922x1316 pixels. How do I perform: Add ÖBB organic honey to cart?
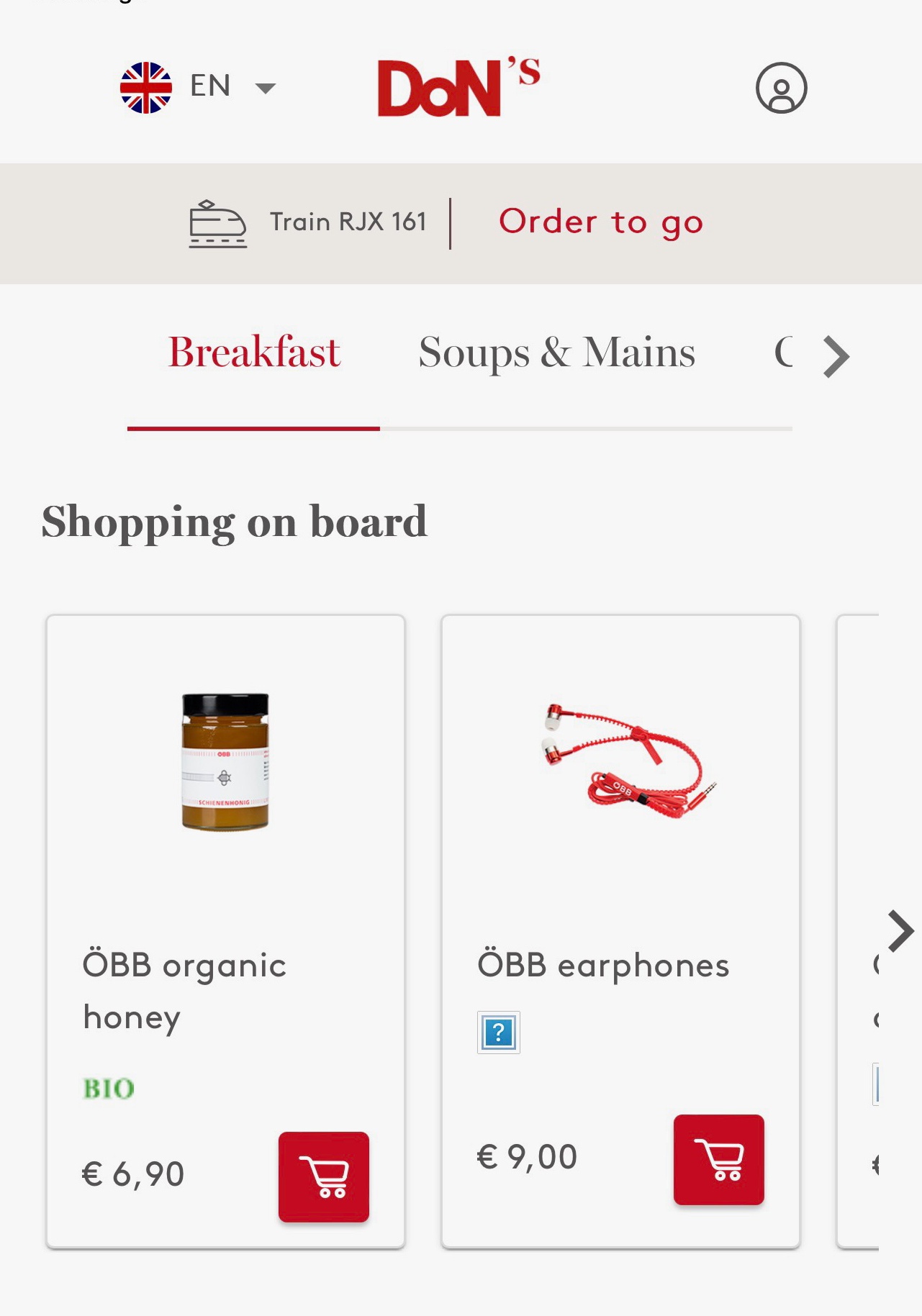[x=324, y=1176]
